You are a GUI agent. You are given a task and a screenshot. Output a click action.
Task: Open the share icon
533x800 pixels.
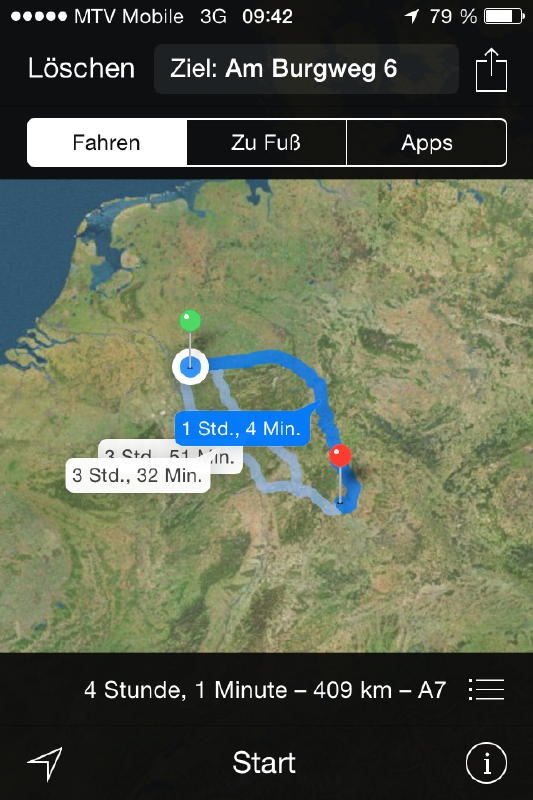click(x=491, y=70)
